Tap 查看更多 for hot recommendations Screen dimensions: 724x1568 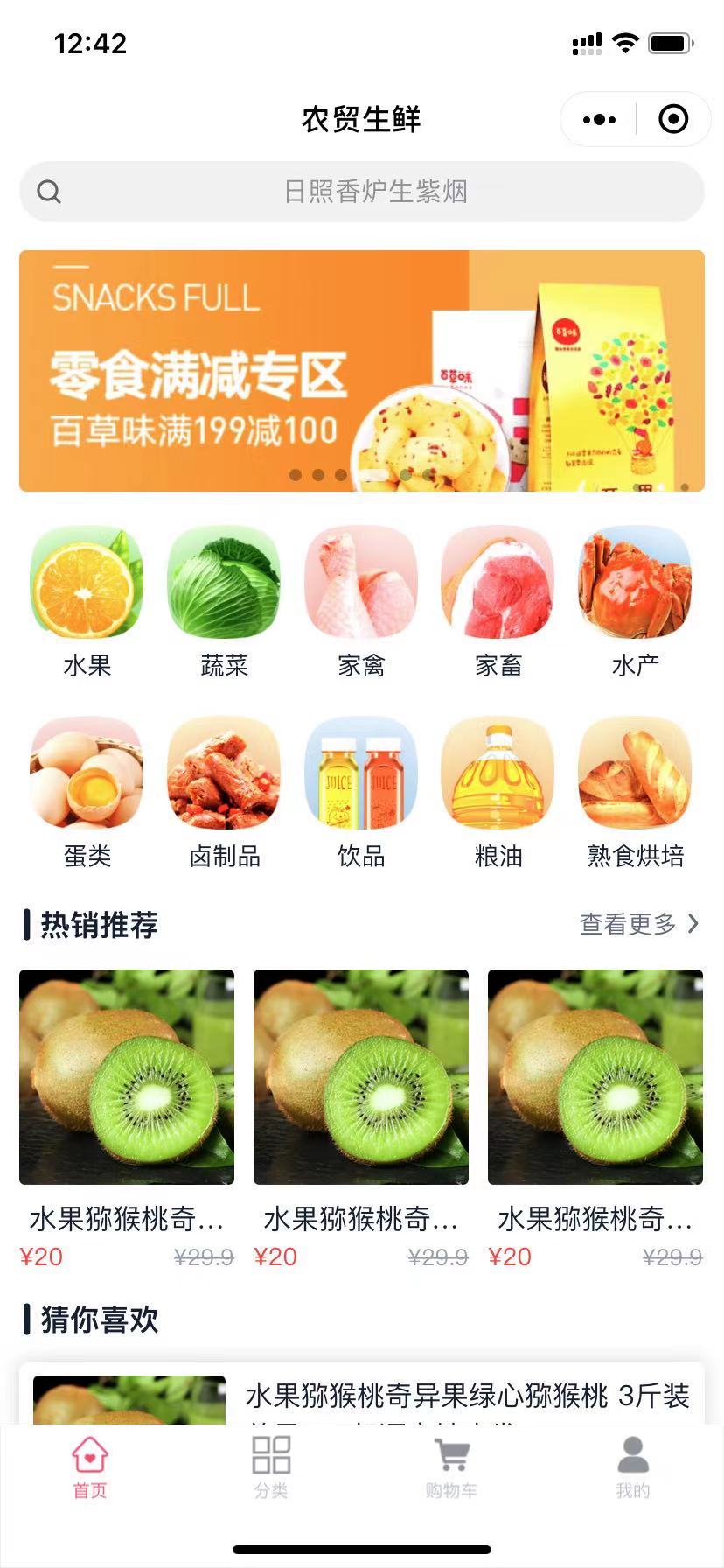(638, 924)
